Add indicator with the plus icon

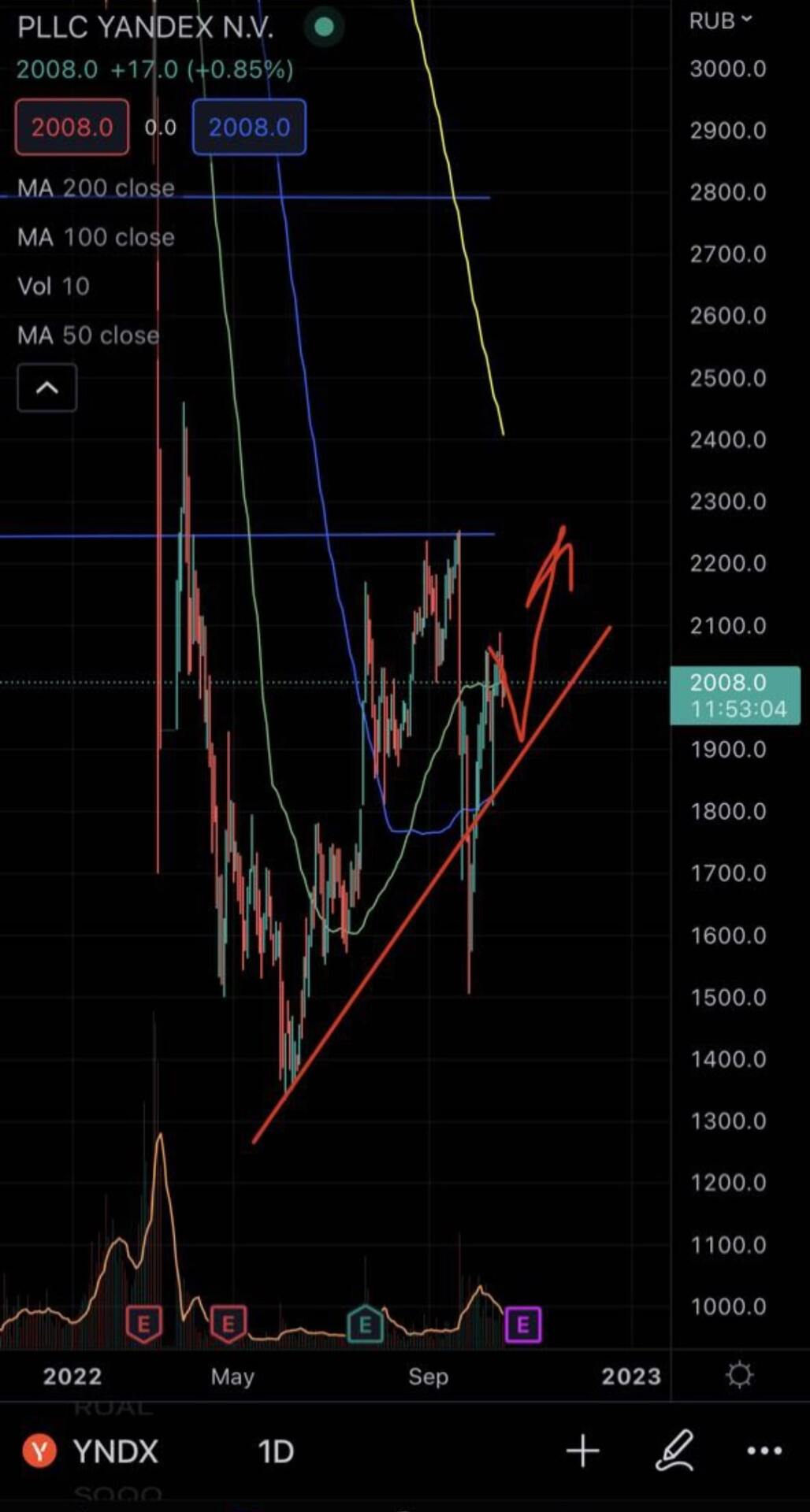click(582, 1451)
